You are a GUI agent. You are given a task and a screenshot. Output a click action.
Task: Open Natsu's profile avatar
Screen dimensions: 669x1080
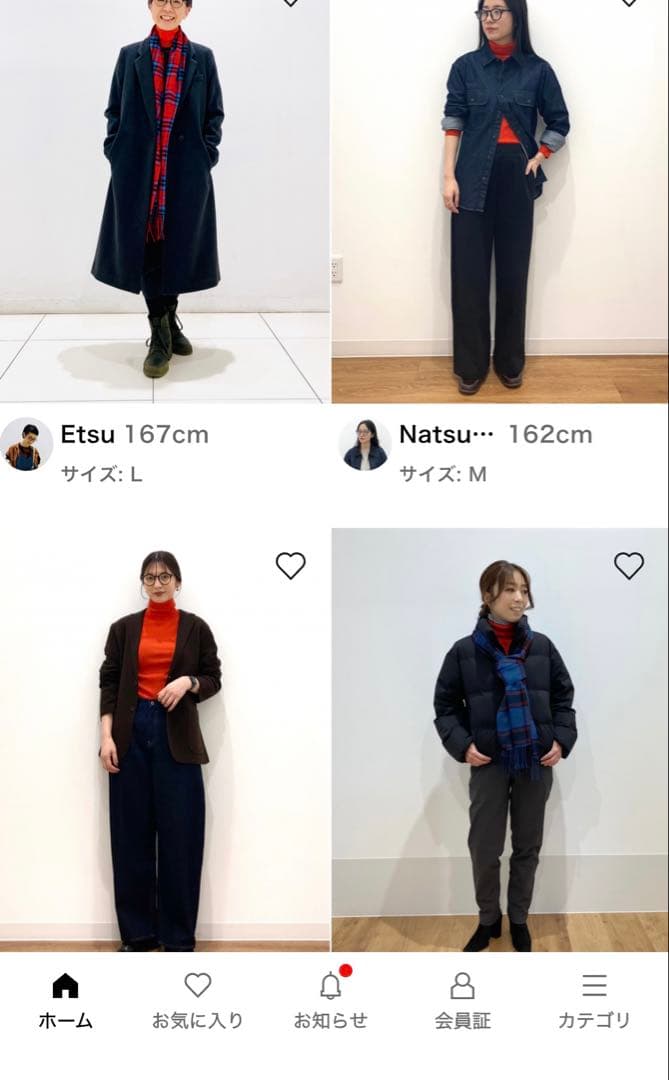365,444
